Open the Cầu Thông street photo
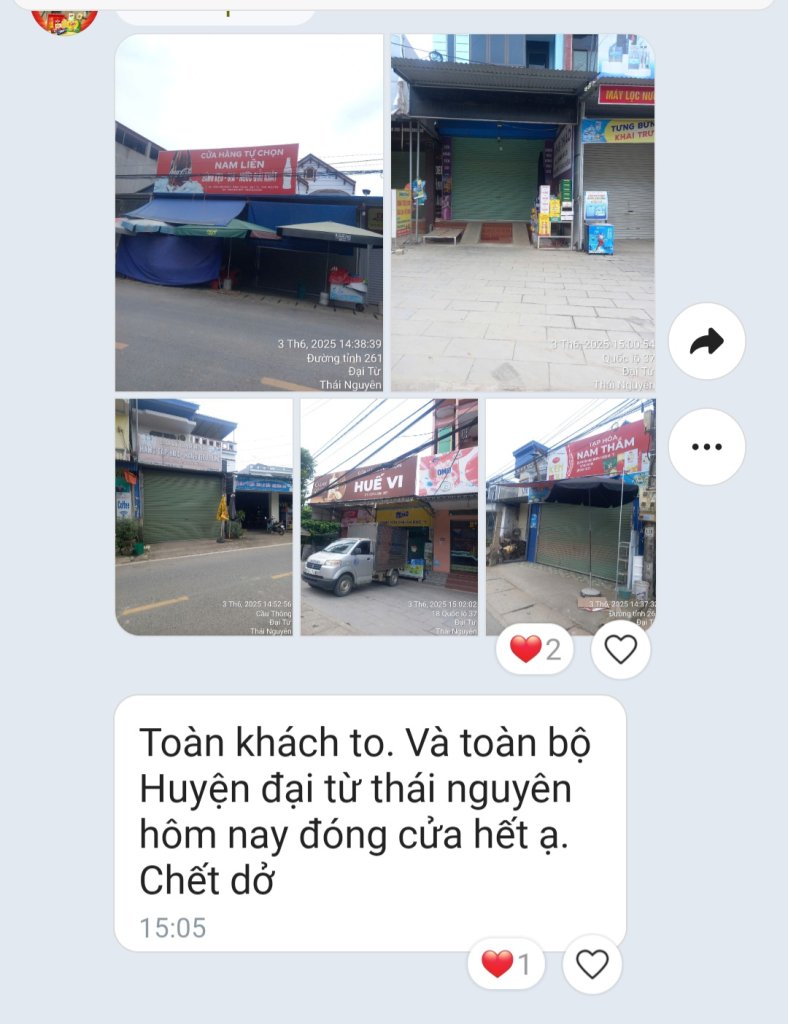Viewport: 788px width, 1024px height. coord(204,517)
